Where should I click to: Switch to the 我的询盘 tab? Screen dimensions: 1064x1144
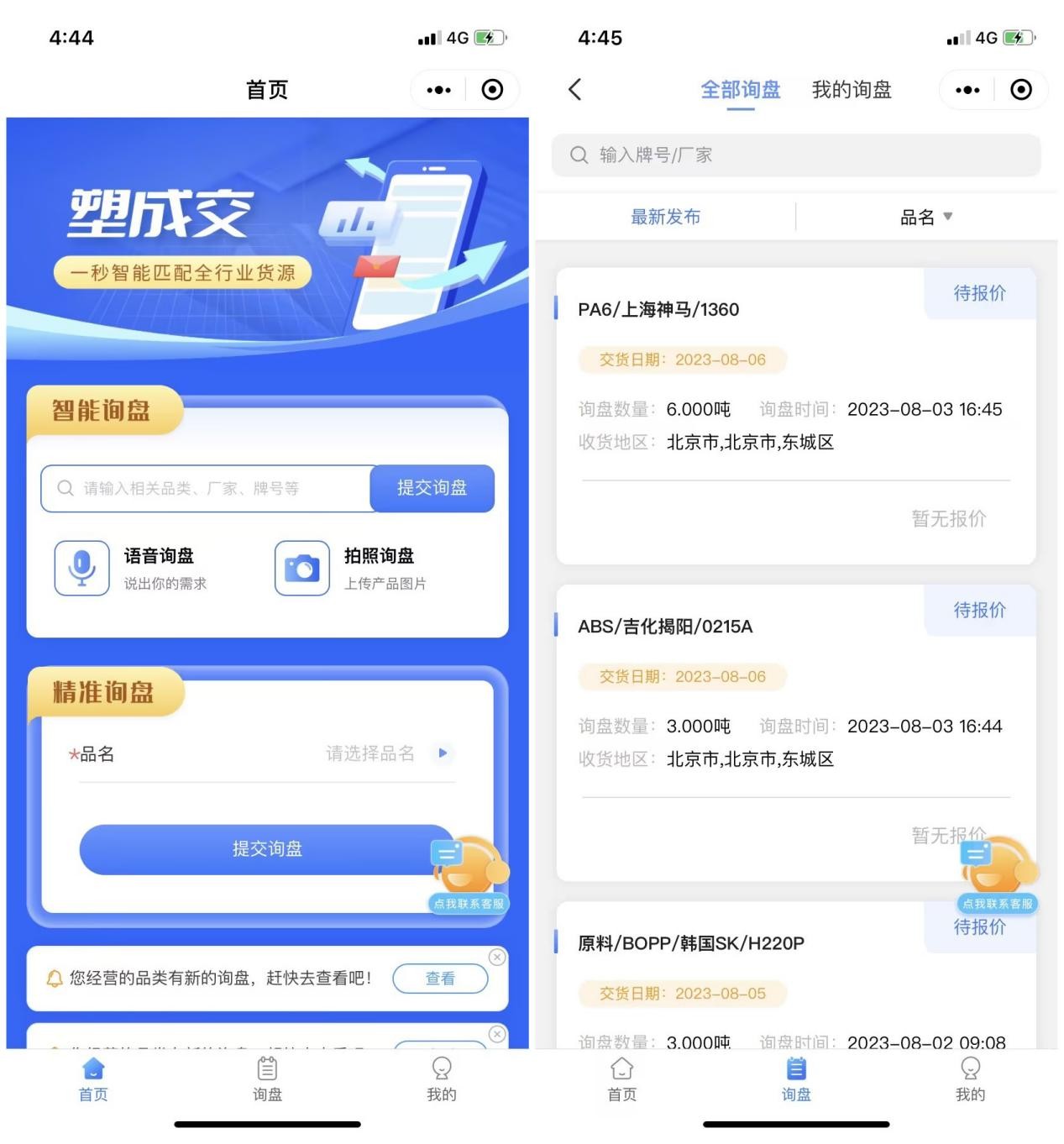[852, 90]
